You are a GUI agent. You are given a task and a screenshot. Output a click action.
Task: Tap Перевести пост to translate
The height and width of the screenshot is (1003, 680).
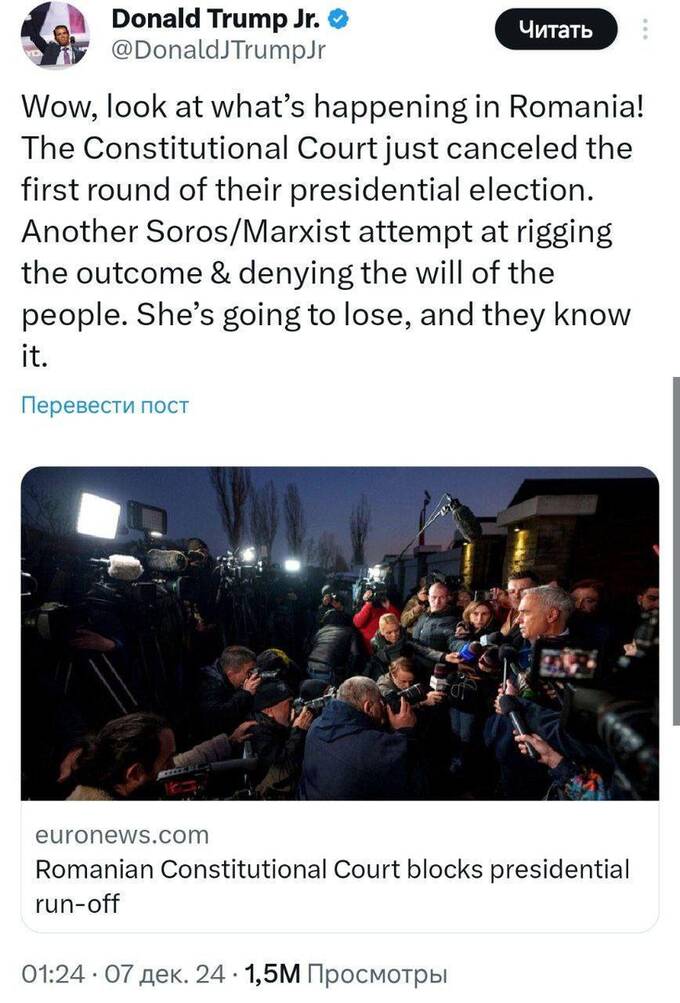[x=105, y=406]
